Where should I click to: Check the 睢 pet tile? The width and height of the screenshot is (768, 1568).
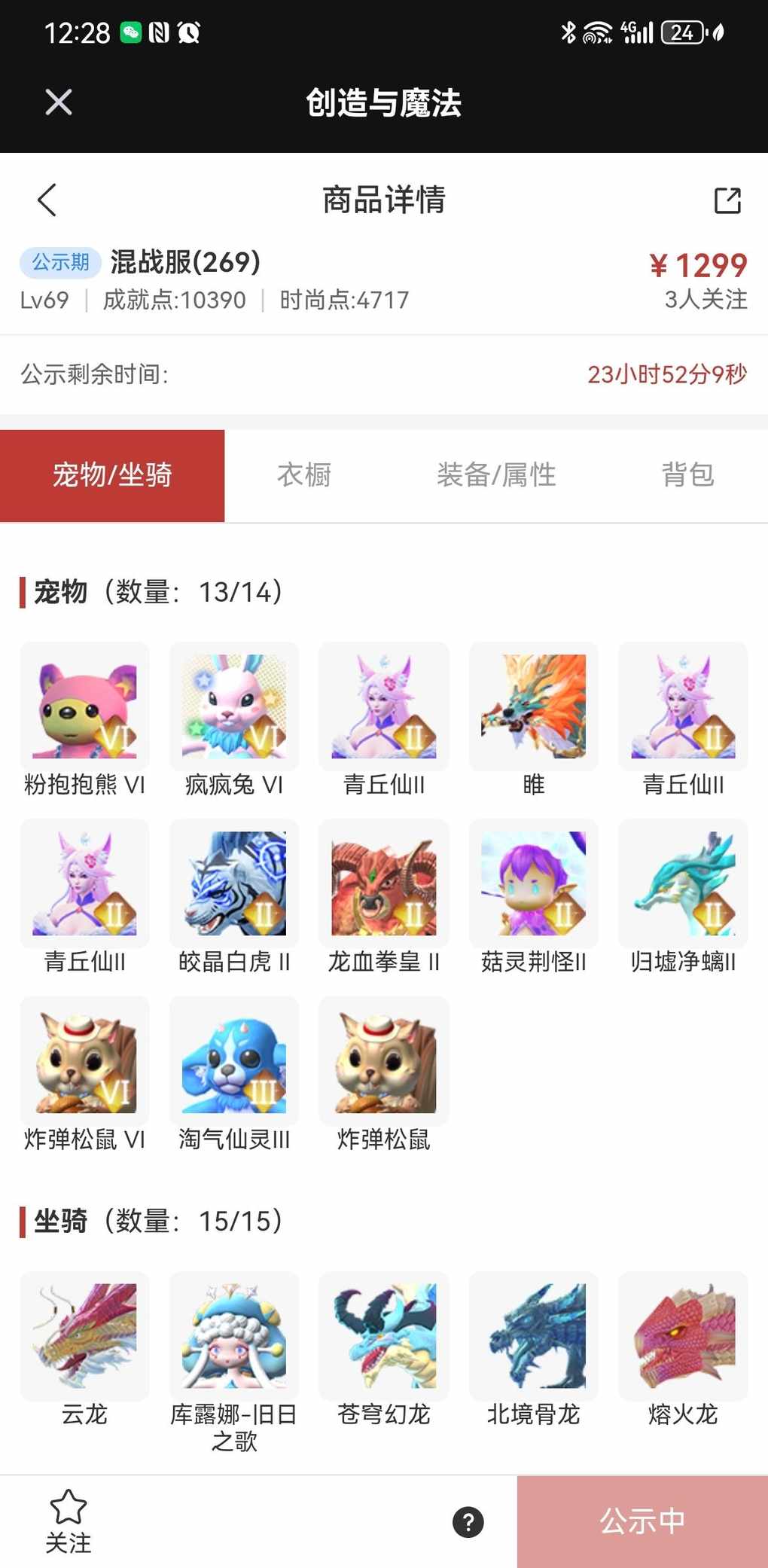[x=533, y=706]
